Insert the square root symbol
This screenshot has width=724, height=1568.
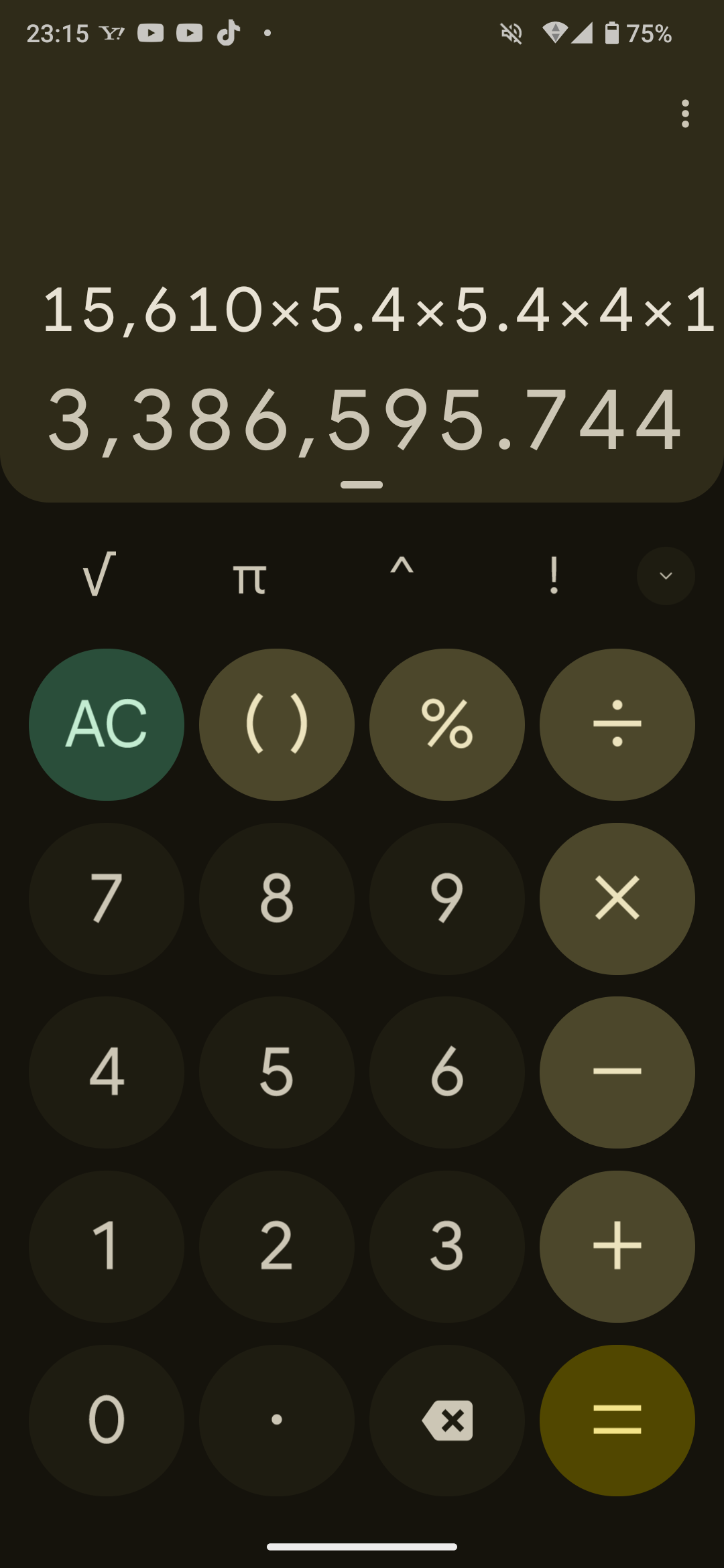99,574
